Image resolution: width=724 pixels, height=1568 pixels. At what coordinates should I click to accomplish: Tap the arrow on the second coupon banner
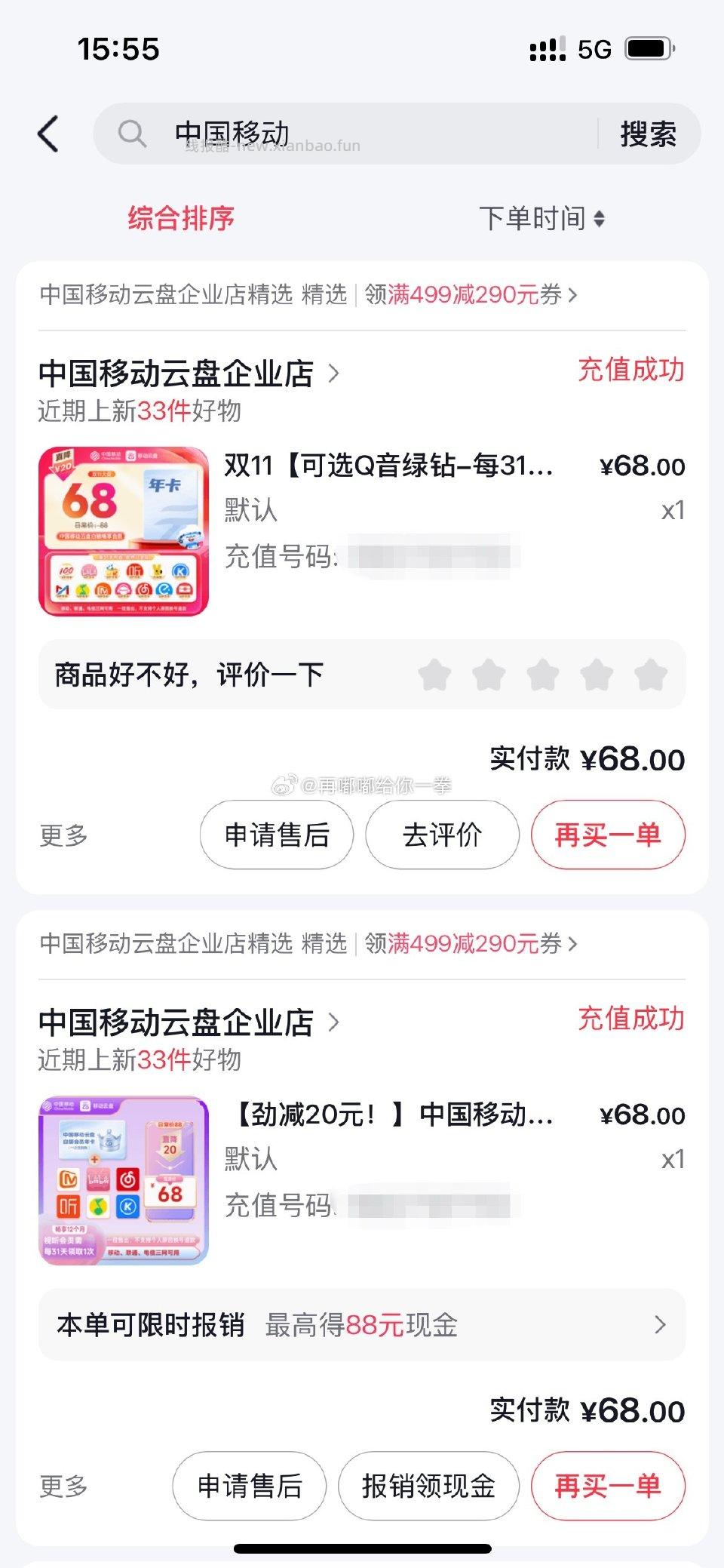(574, 945)
